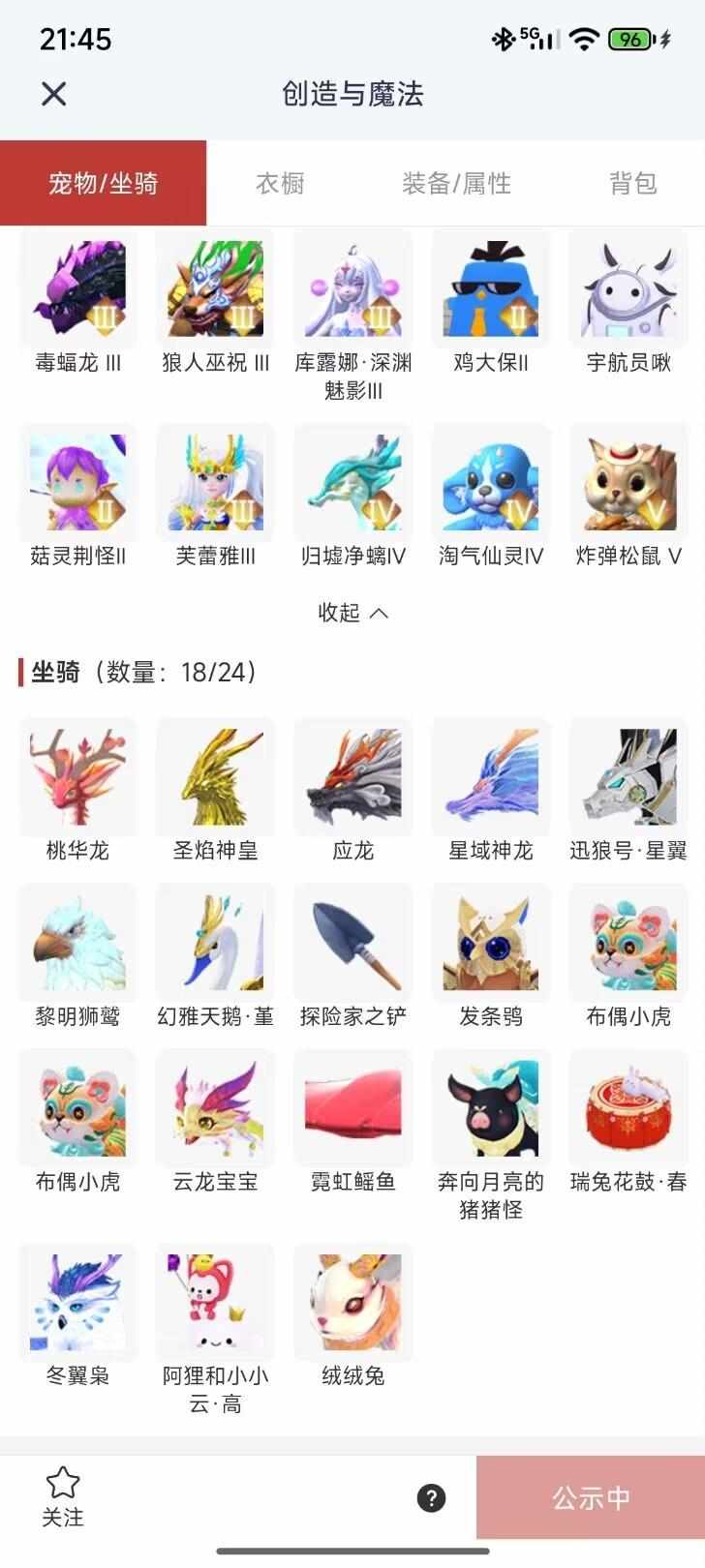Go to the 背包 tab
The height and width of the screenshot is (1568, 705).
tap(633, 183)
